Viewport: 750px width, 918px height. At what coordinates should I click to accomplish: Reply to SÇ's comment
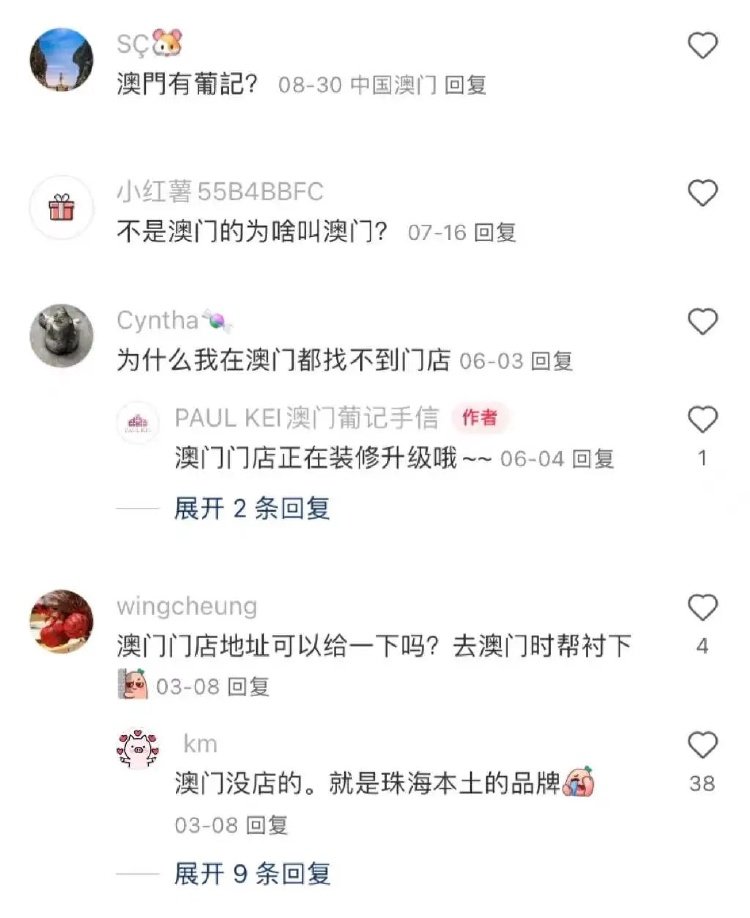tap(465, 85)
